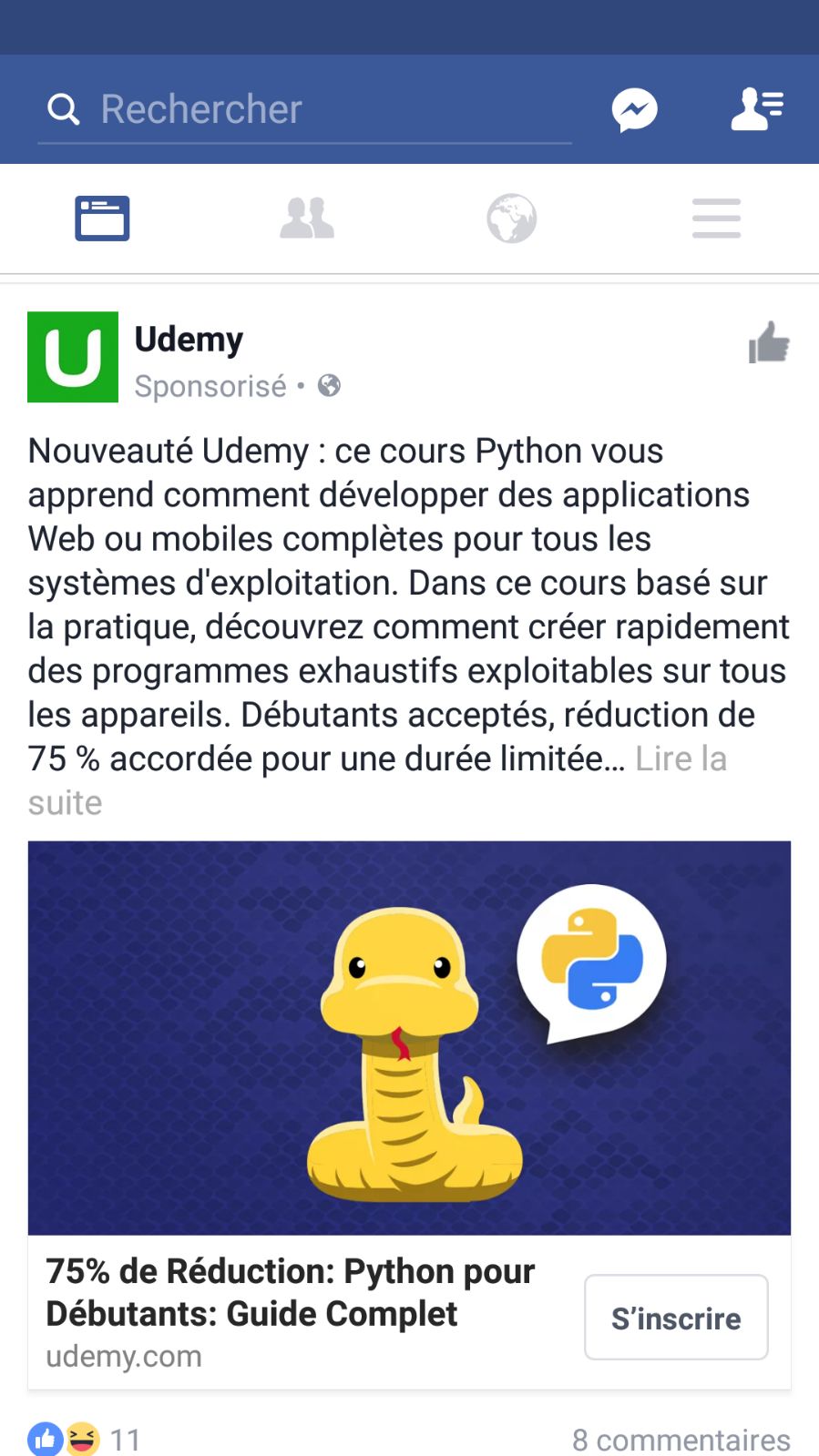The height and width of the screenshot is (1456, 819).
Task: Tap the S'inscrire button
Action: 676,1318
